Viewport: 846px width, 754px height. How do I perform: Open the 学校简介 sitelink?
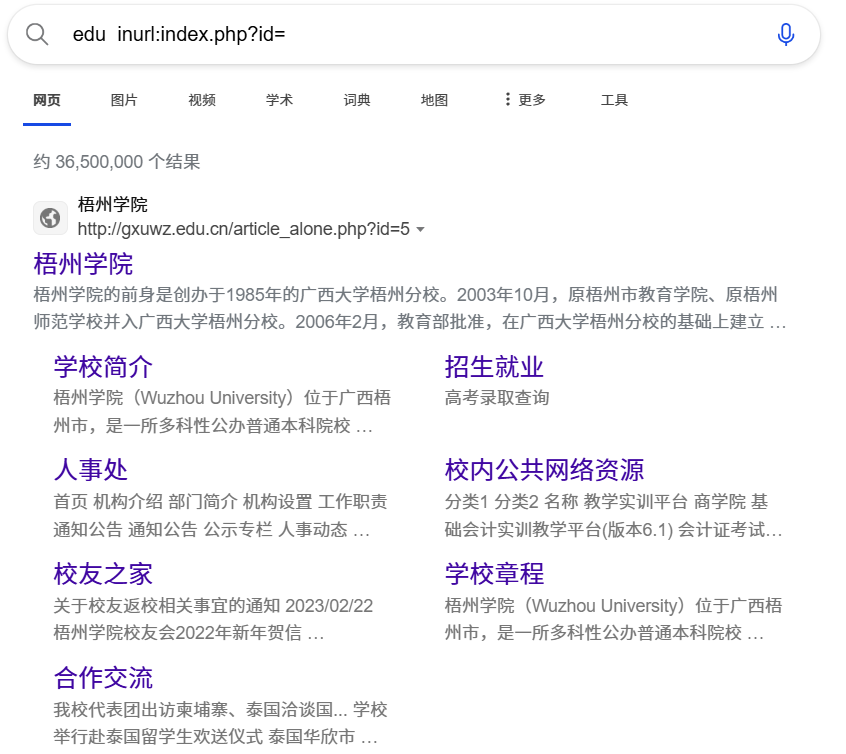pyautogui.click(x=103, y=366)
